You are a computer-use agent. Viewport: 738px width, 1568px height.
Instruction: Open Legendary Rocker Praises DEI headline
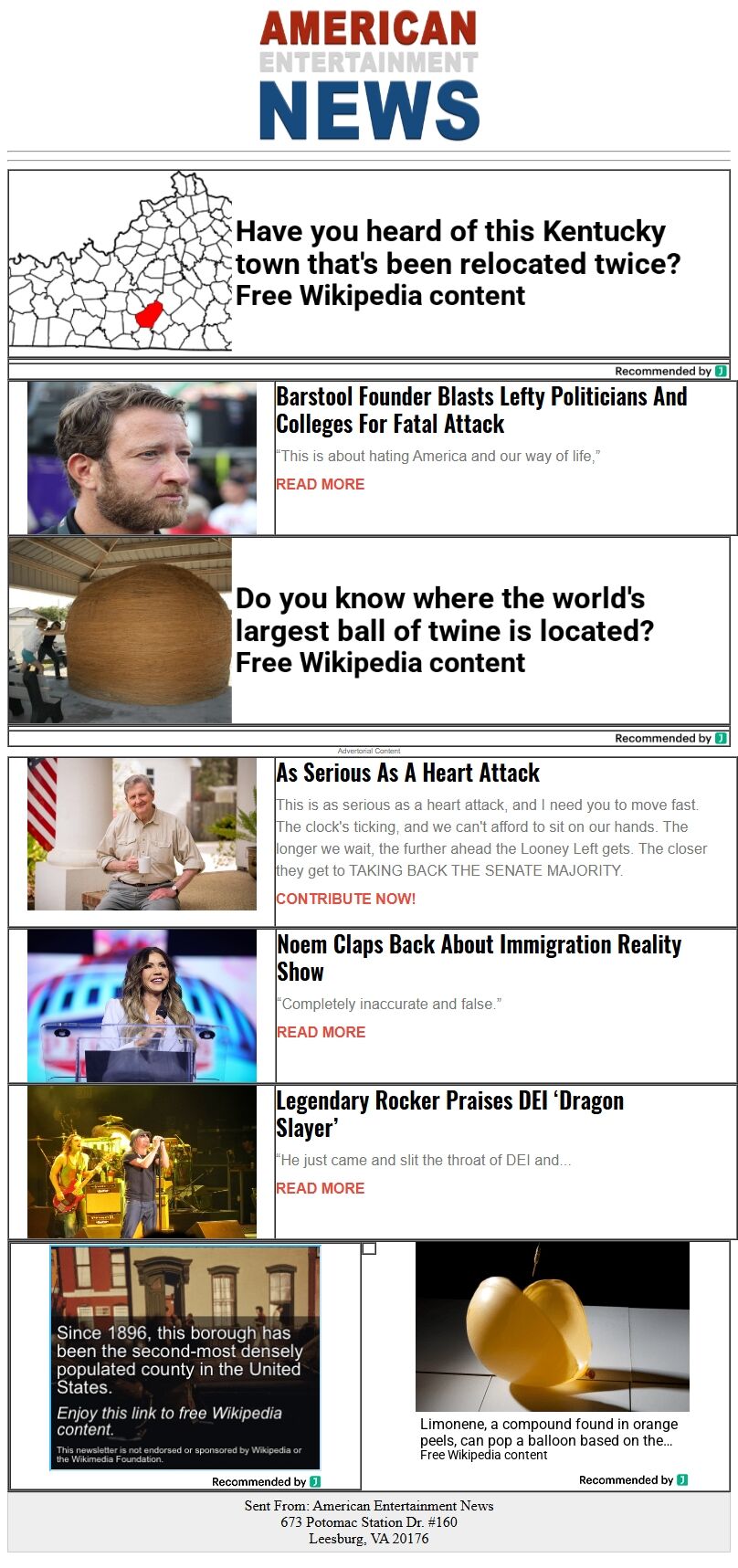[x=449, y=1113]
